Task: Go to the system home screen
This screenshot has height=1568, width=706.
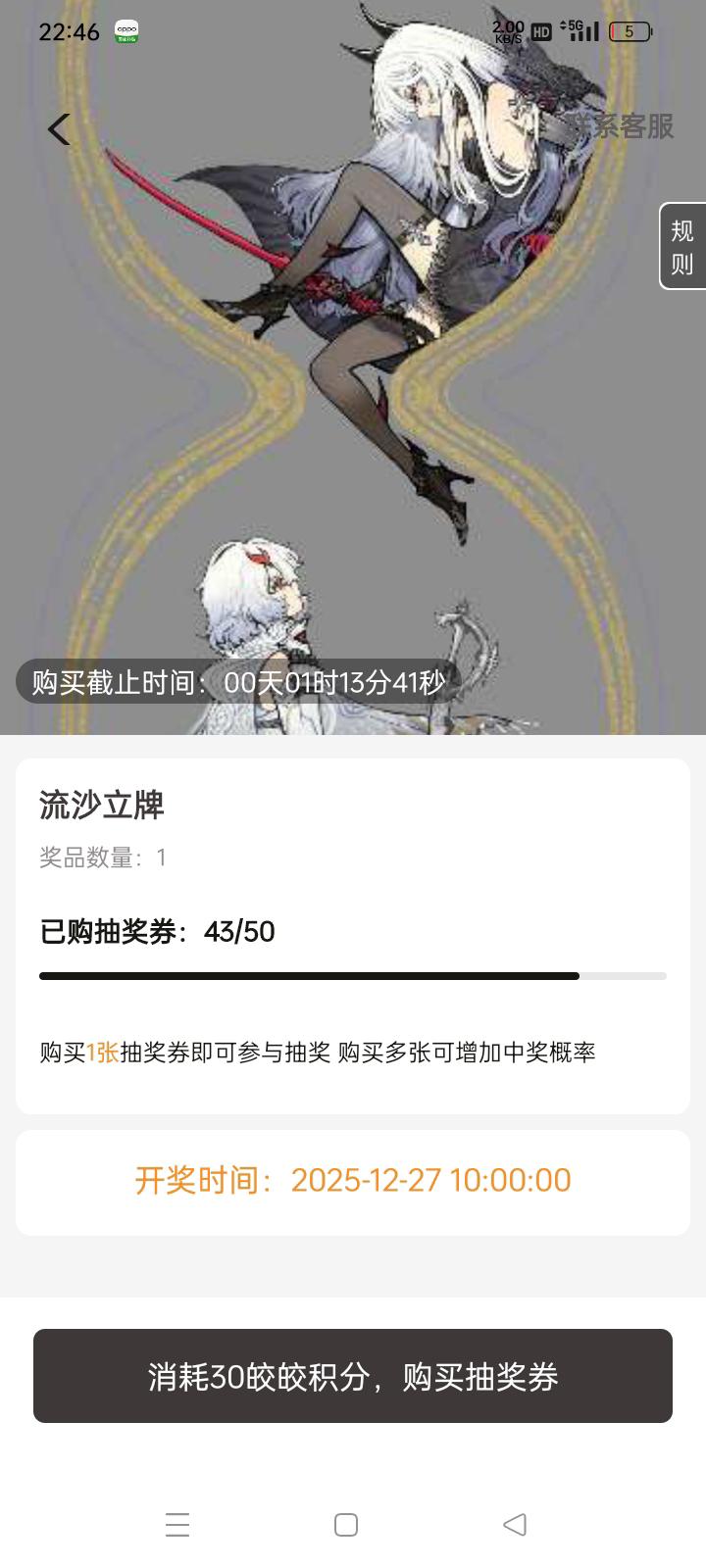Action: (345, 1524)
